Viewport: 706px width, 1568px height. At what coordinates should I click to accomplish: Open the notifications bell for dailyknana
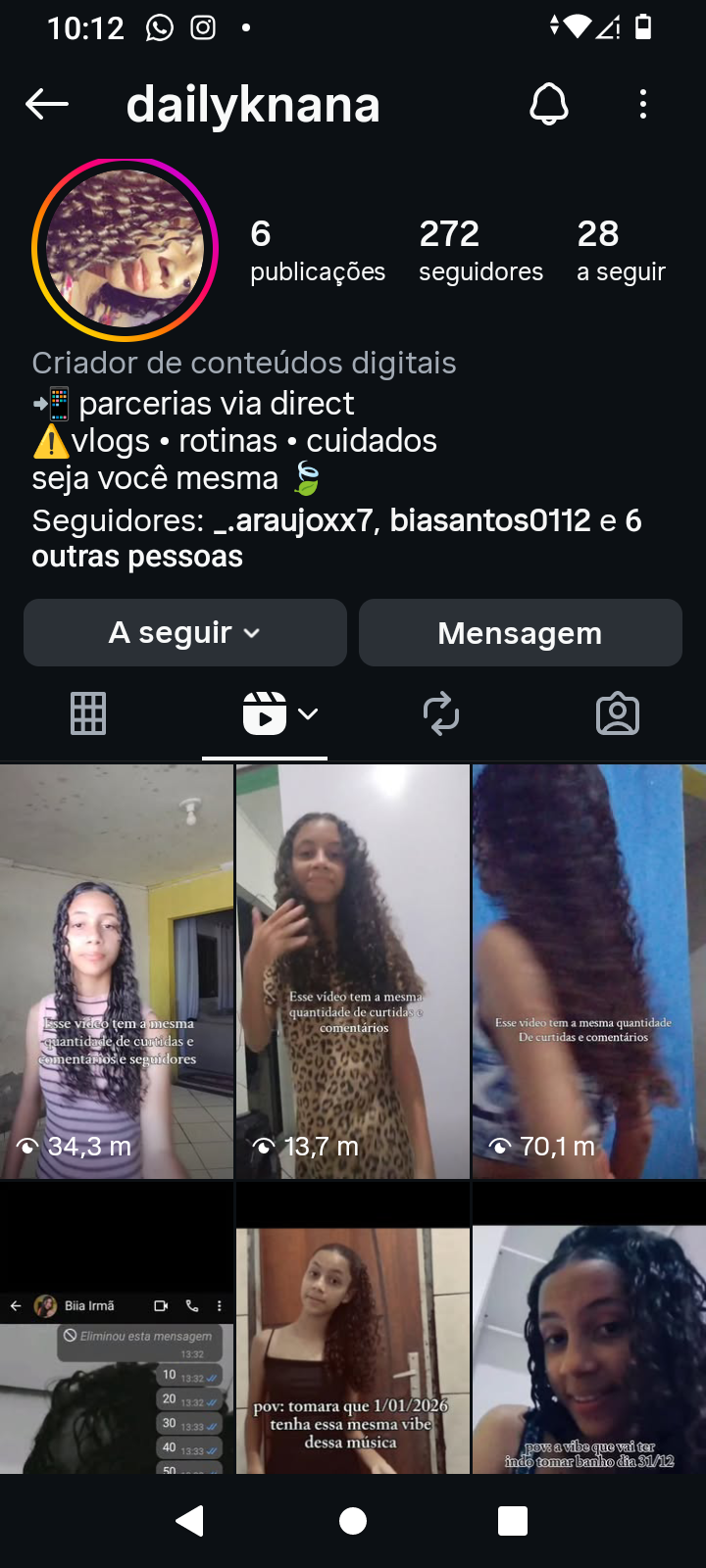[549, 104]
